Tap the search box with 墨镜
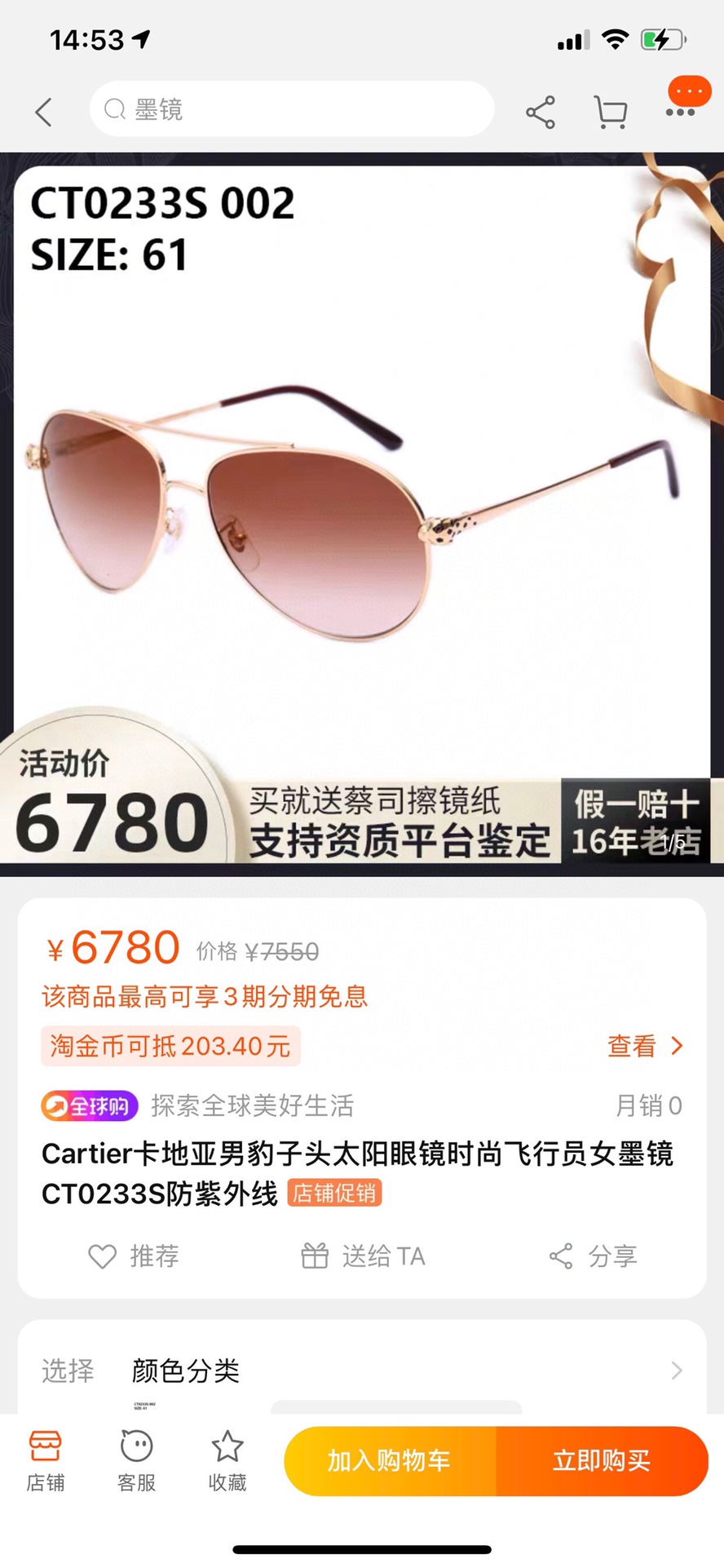This screenshot has width=724, height=1568. pyautogui.click(x=291, y=109)
